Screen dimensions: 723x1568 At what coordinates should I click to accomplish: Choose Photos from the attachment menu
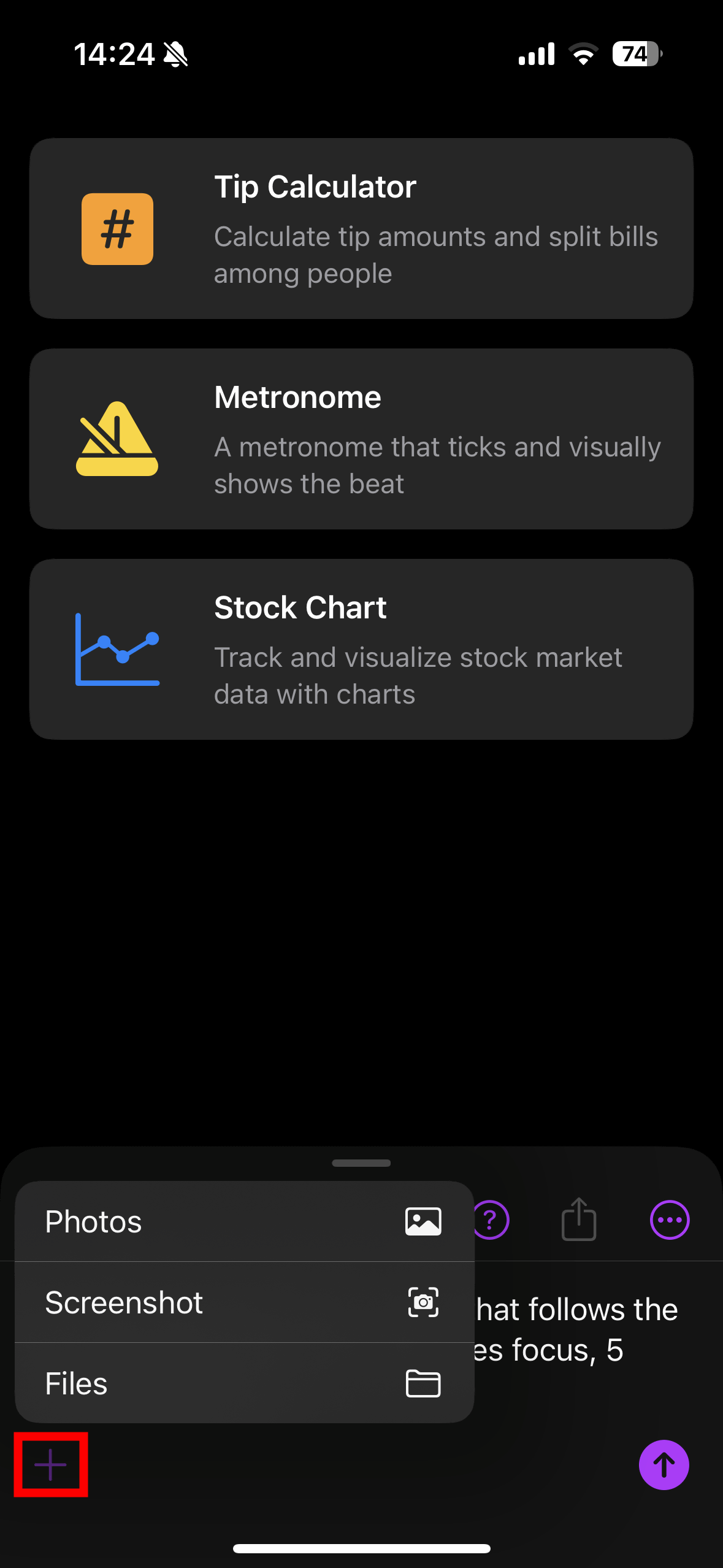click(244, 1221)
